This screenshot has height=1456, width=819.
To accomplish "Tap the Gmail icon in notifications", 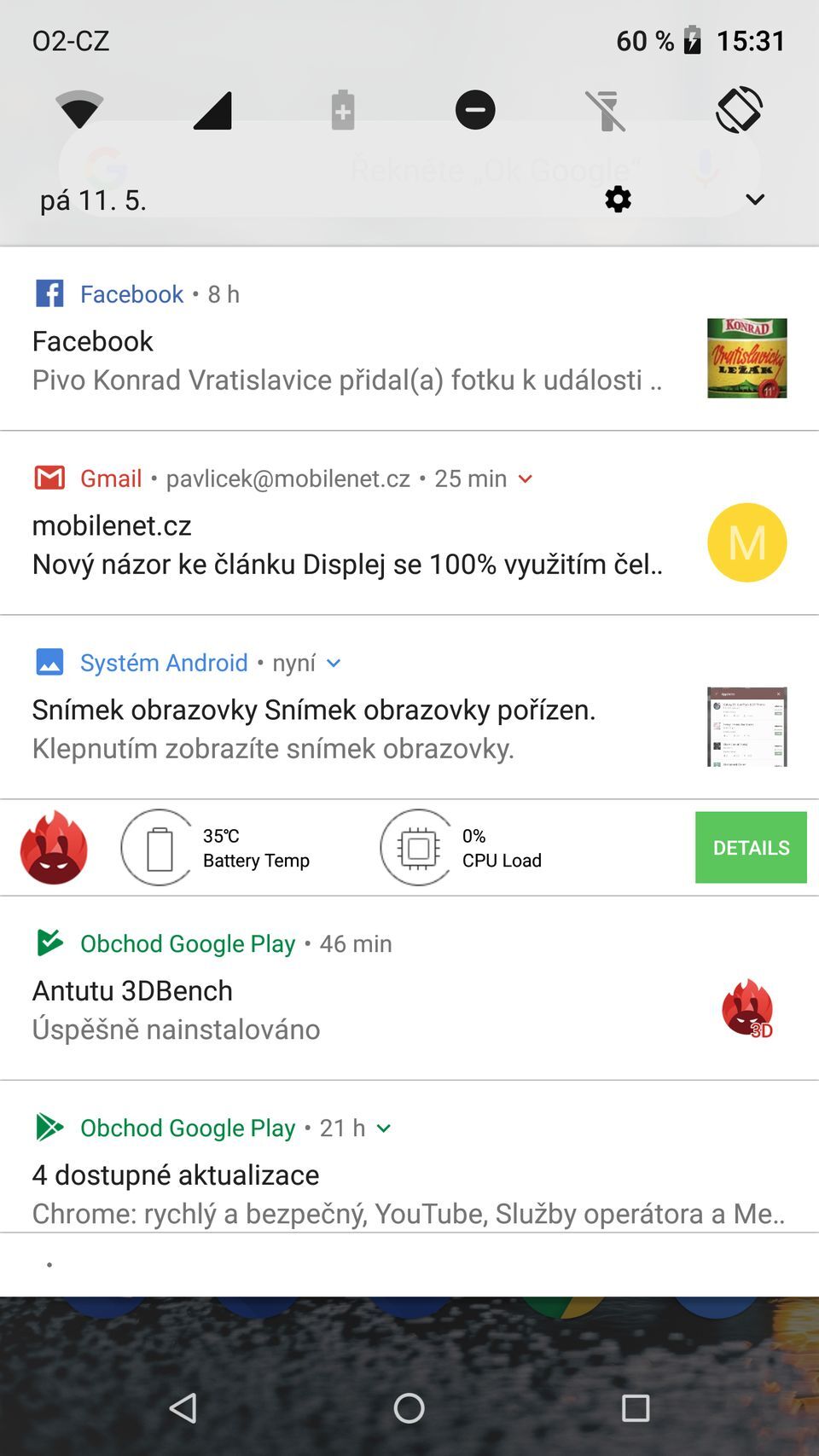I will click(x=49, y=478).
